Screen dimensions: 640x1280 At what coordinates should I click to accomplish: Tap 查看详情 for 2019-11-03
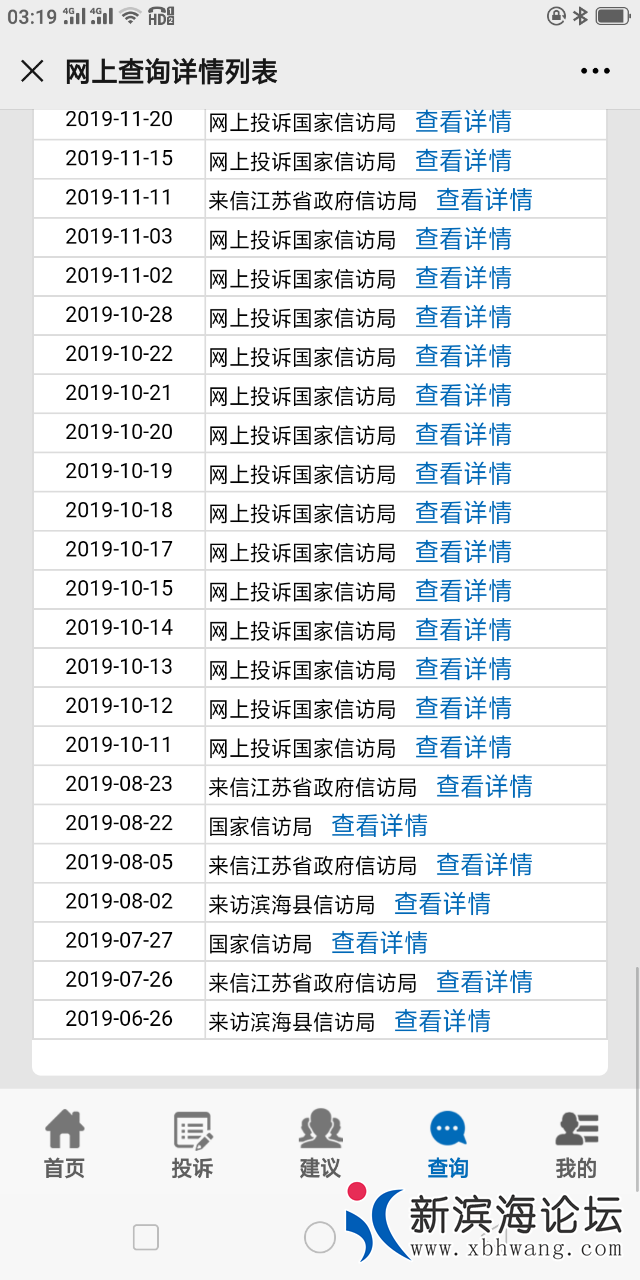(463, 239)
